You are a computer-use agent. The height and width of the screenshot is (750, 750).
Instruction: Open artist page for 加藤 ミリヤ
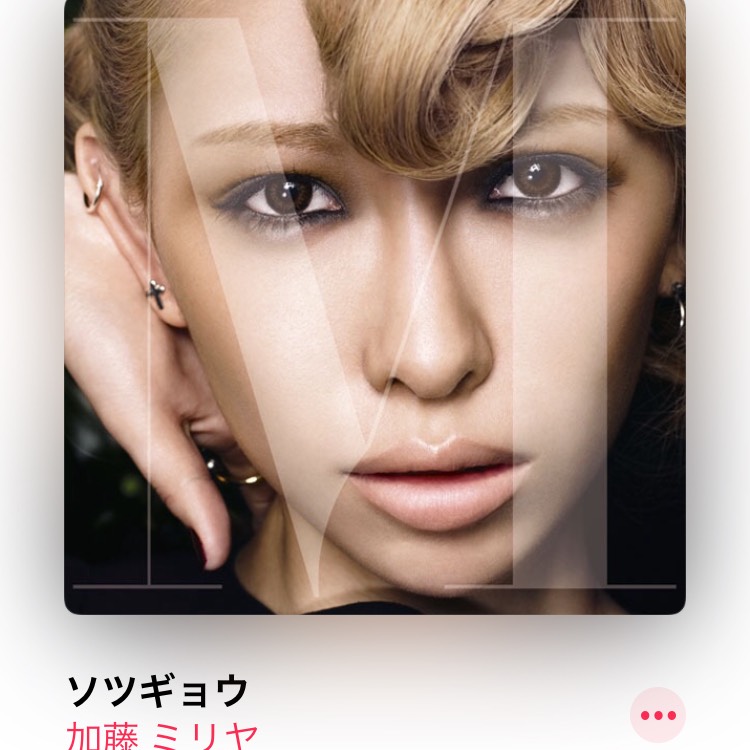[162, 734]
